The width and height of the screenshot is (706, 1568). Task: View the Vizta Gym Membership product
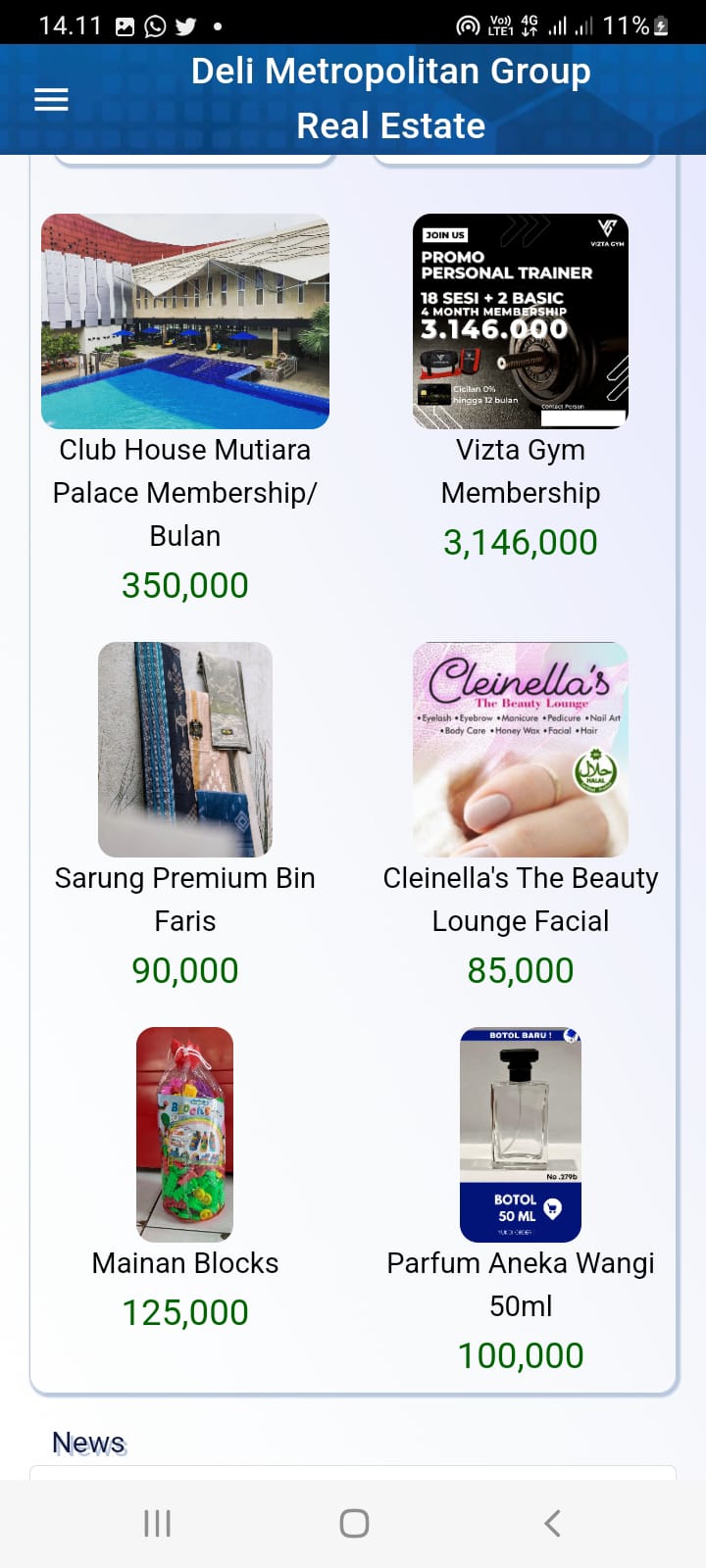[520, 321]
